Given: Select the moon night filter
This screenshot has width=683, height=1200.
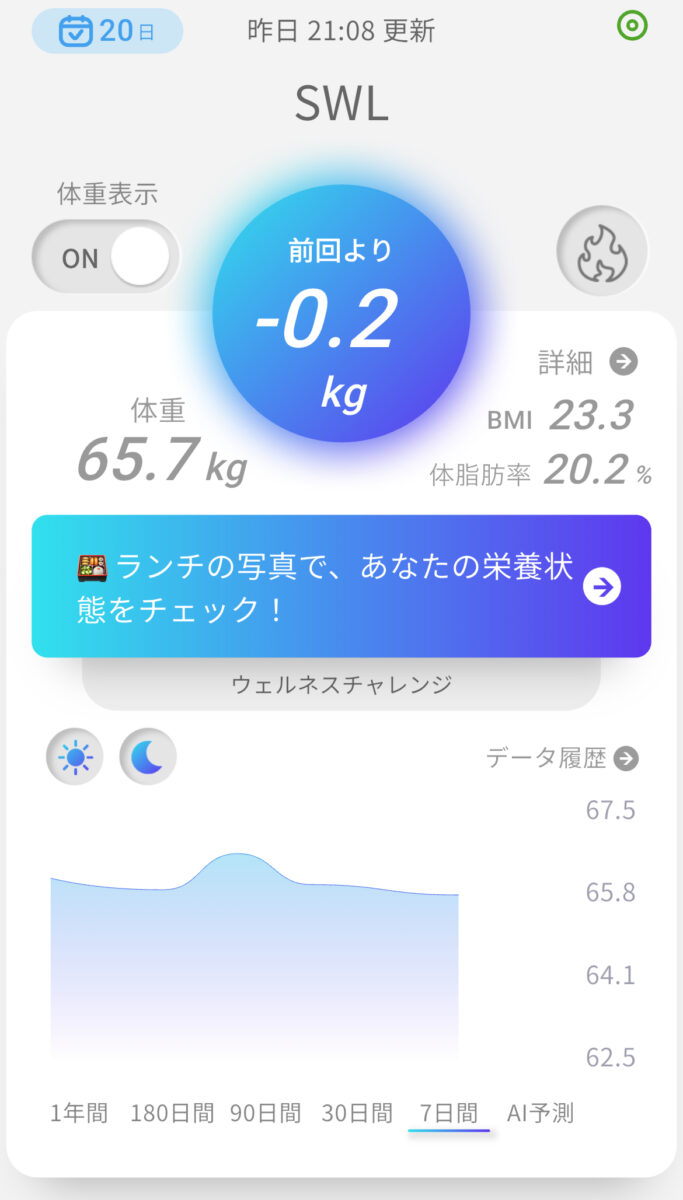Looking at the screenshot, I should click(148, 757).
